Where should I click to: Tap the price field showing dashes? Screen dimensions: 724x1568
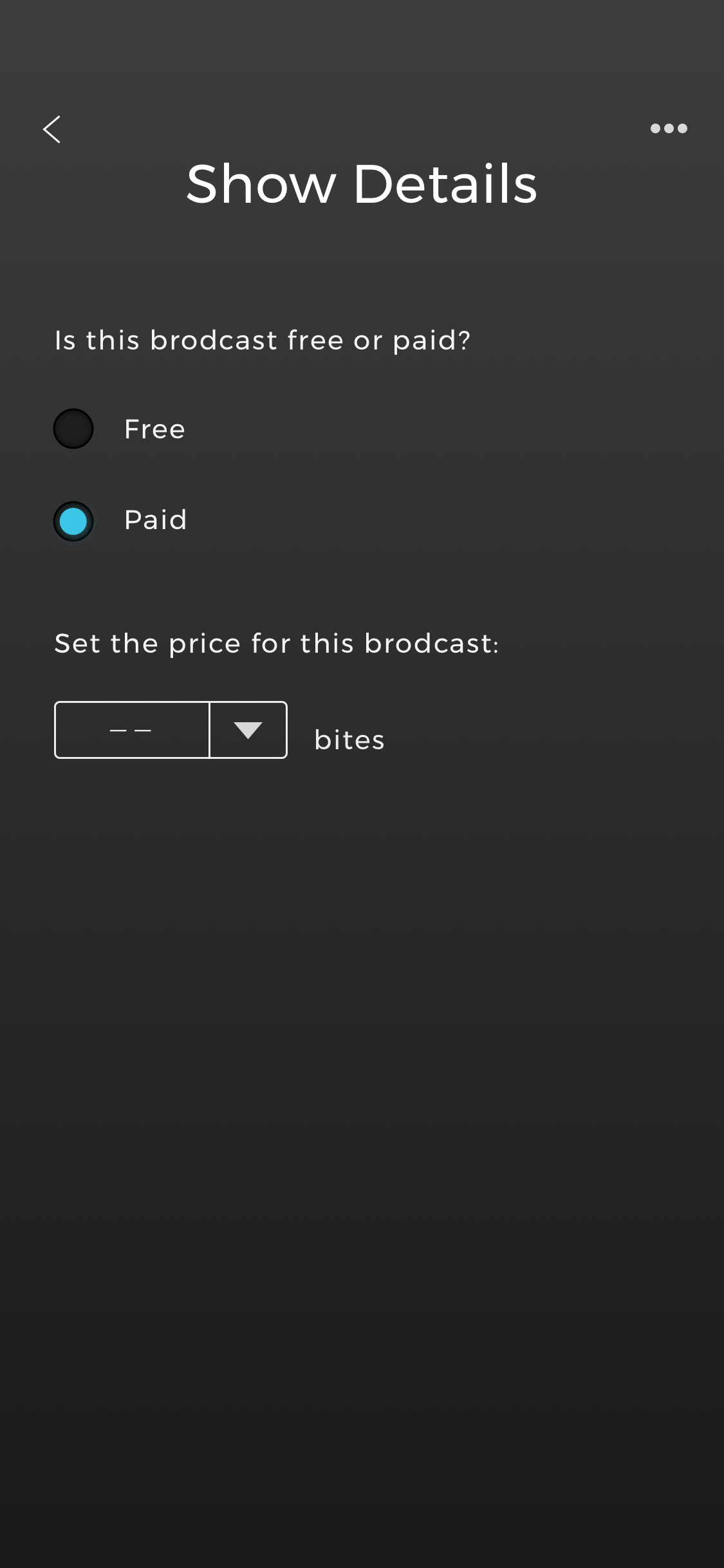click(x=132, y=730)
